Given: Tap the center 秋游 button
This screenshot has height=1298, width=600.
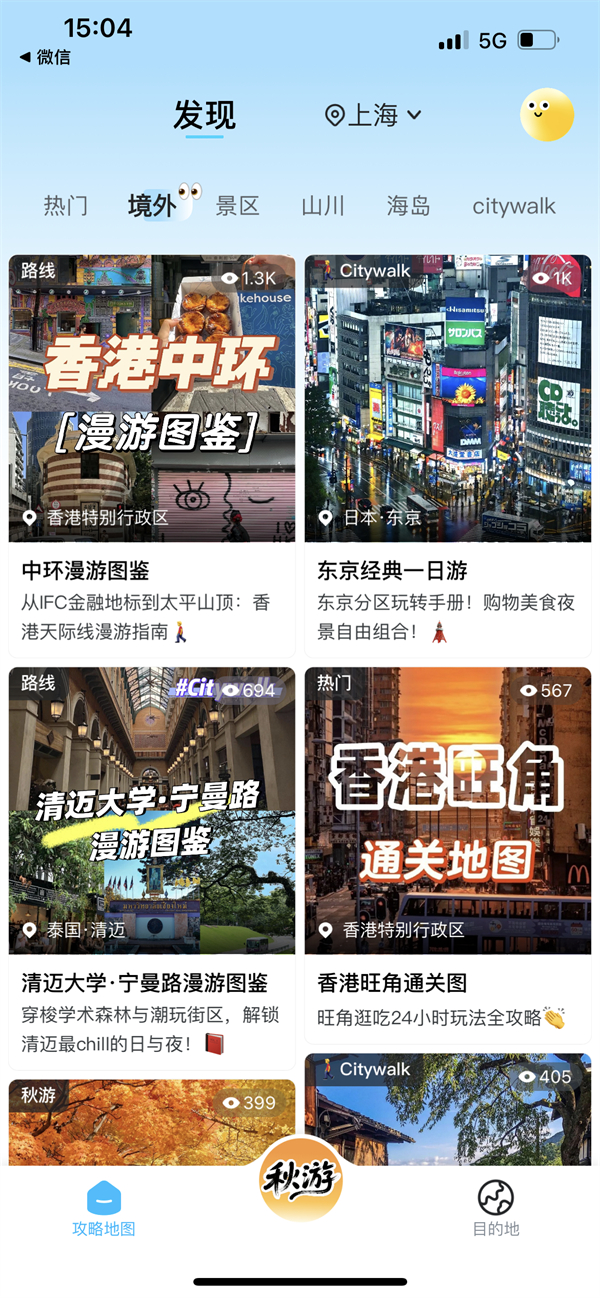Looking at the screenshot, I should click(301, 1180).
